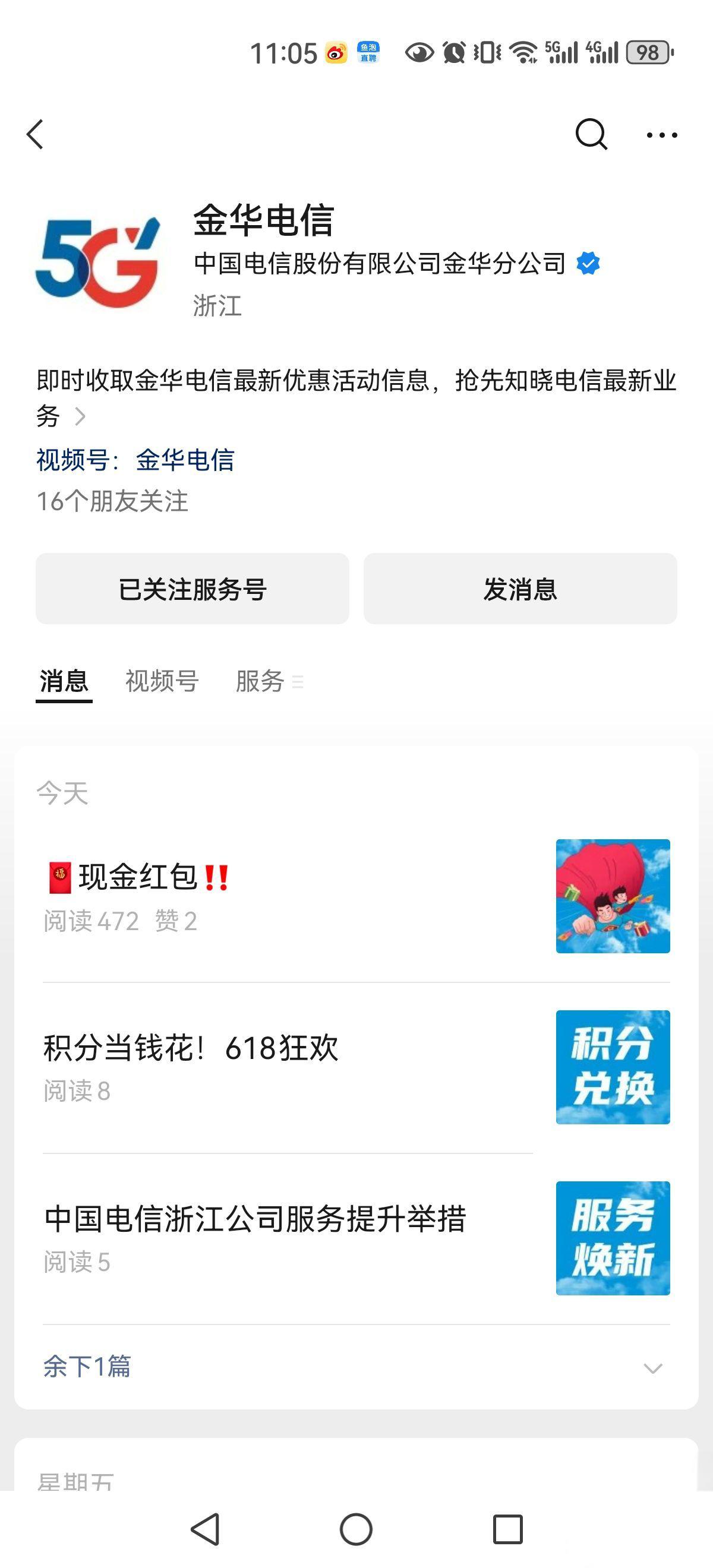Viewport: 713px width, 1568px height.
Task: Go back using the top-left arrow
Action: pyautogui.click(x=35, y=134)
